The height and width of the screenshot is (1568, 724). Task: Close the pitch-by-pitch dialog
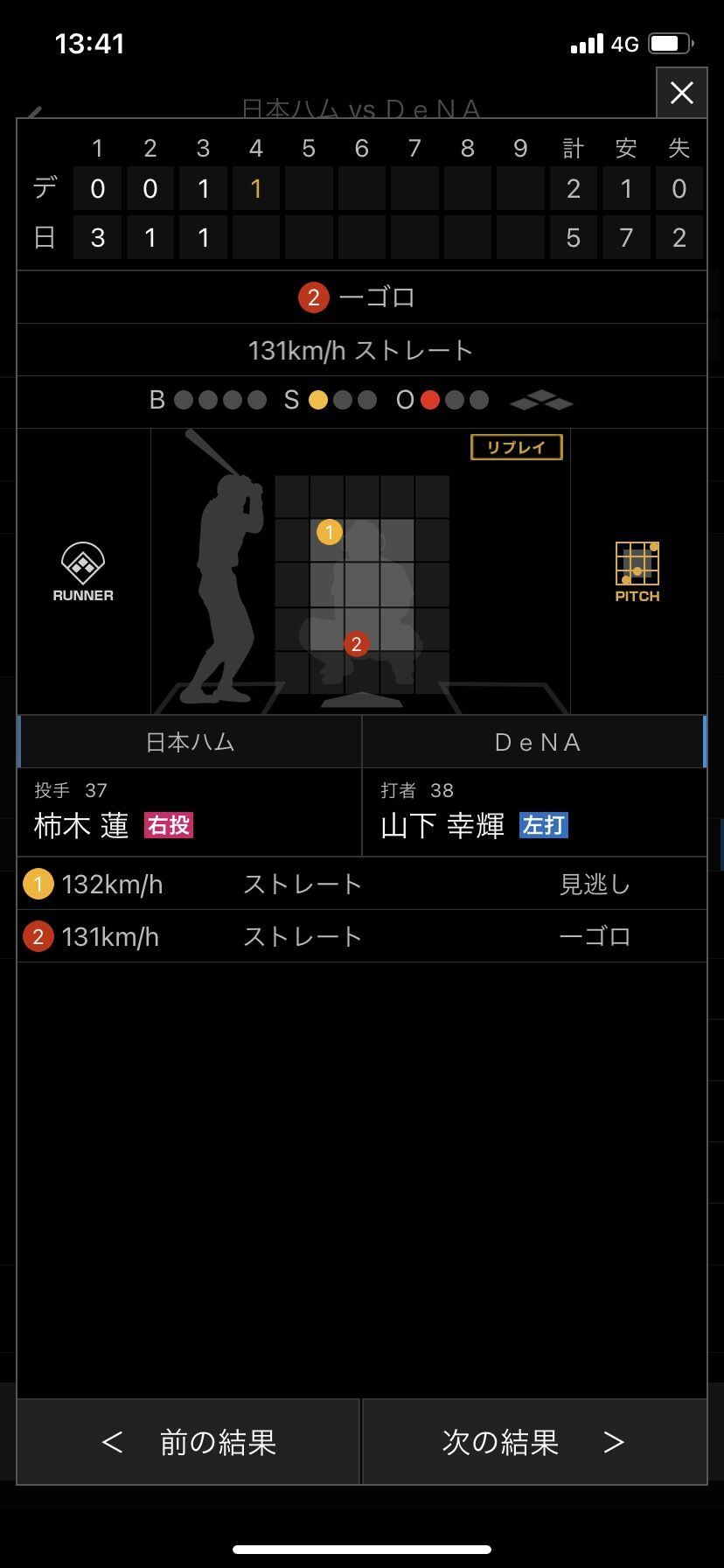click(x=681, y=93)
